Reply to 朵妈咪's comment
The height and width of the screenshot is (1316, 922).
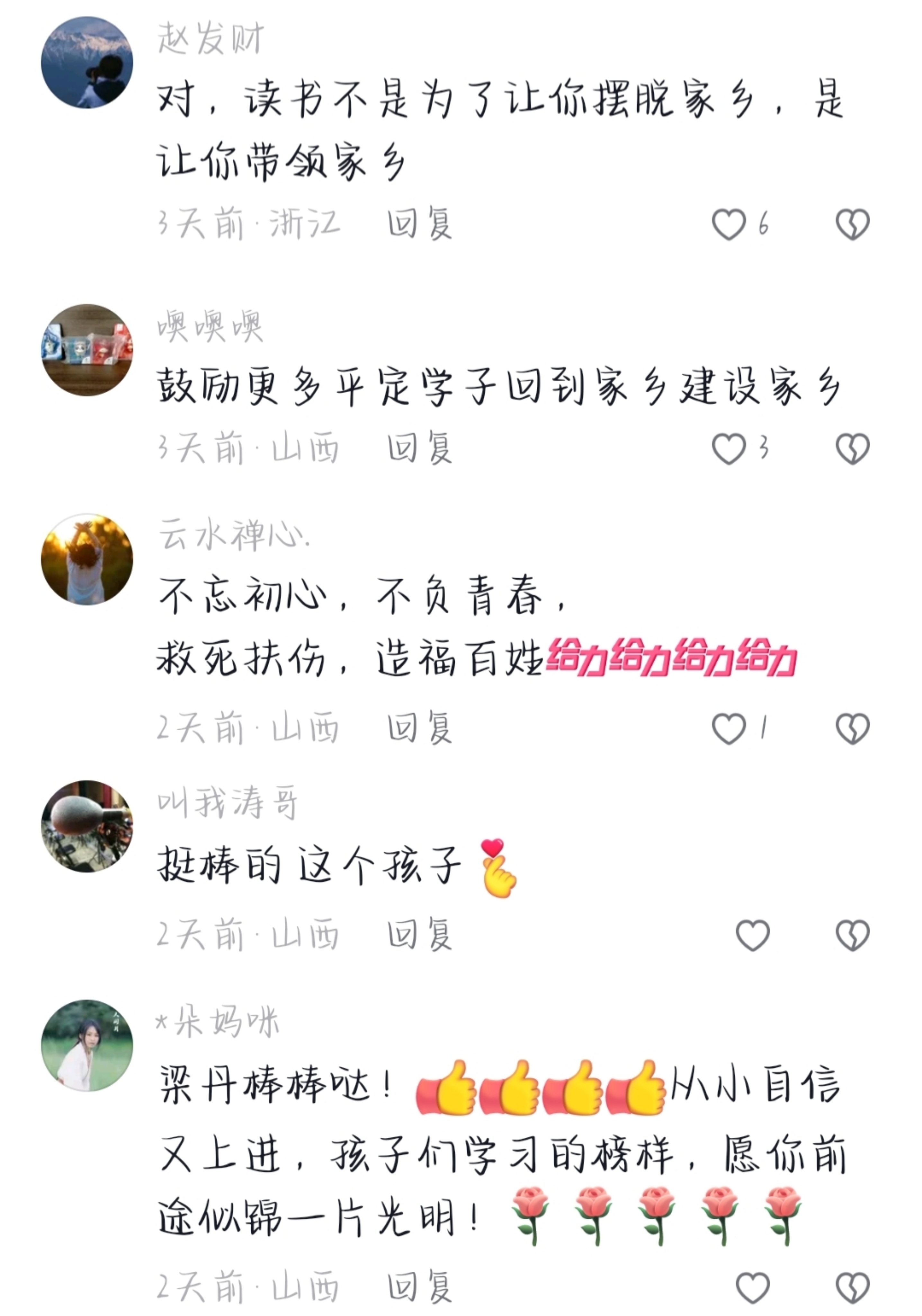pos(420,1287)
